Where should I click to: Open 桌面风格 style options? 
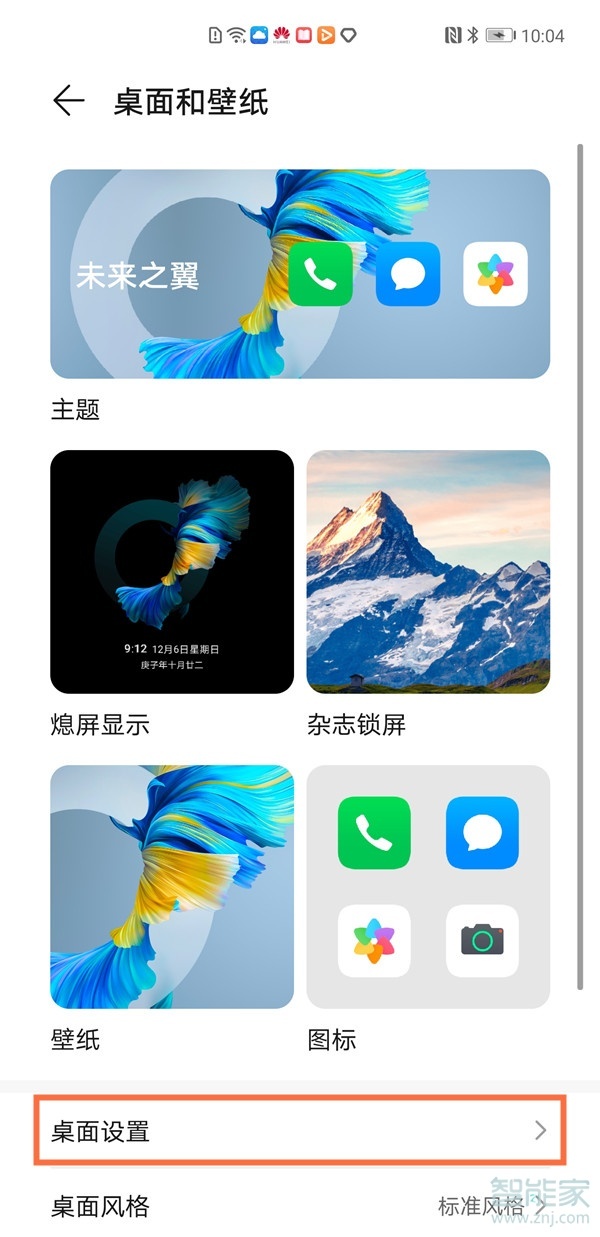300,1206
